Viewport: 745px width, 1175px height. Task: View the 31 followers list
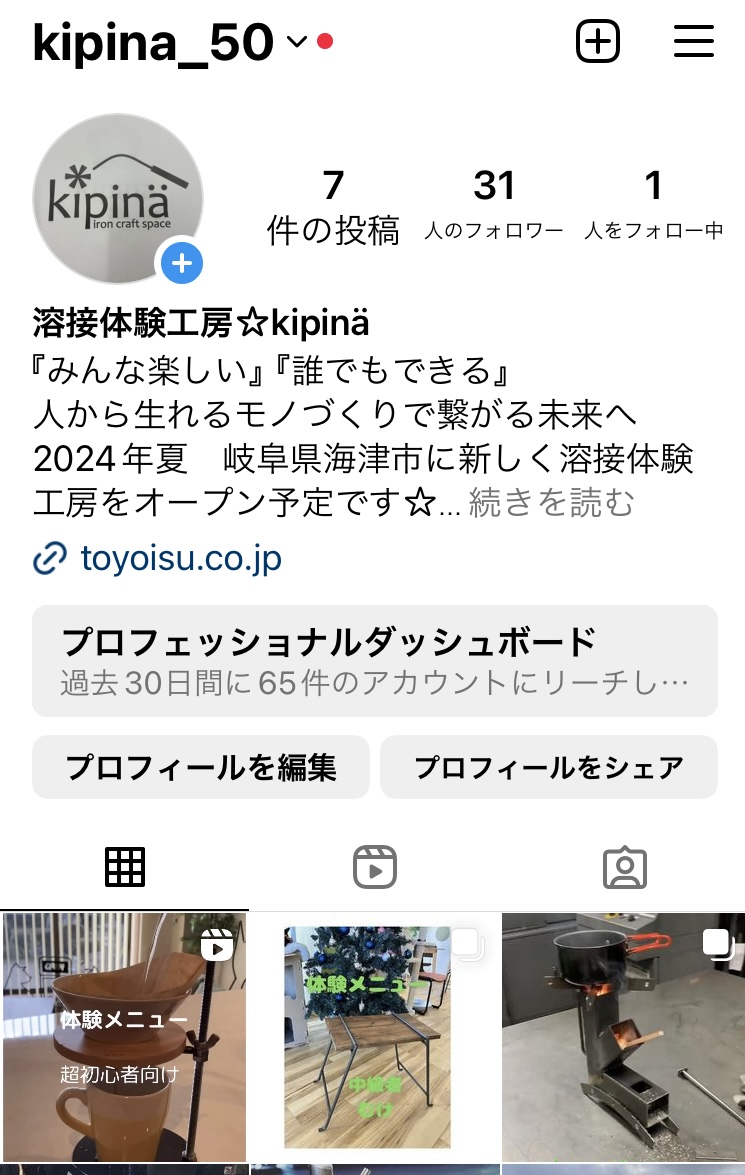494,204
